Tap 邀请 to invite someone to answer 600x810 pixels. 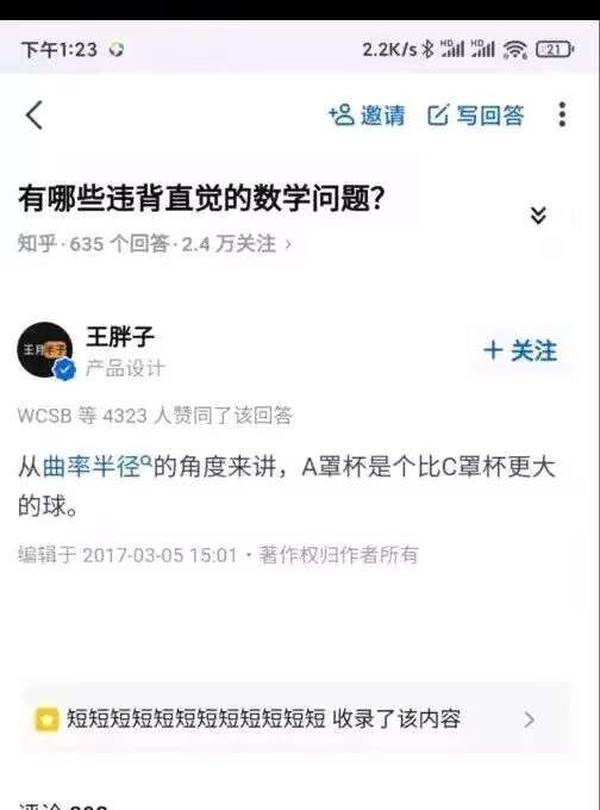point(366,116)
